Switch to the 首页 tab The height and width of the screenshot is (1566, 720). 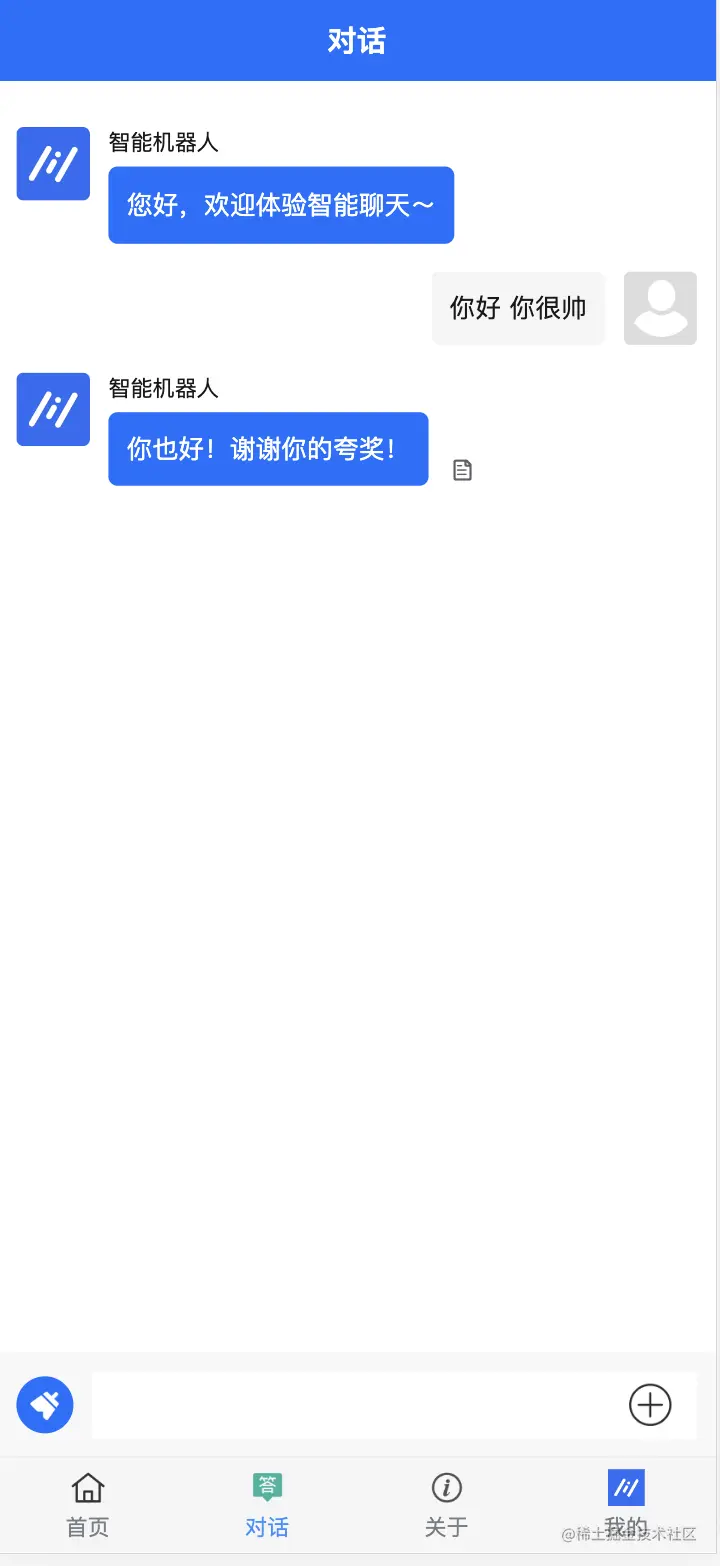(x=87, y=1505)
